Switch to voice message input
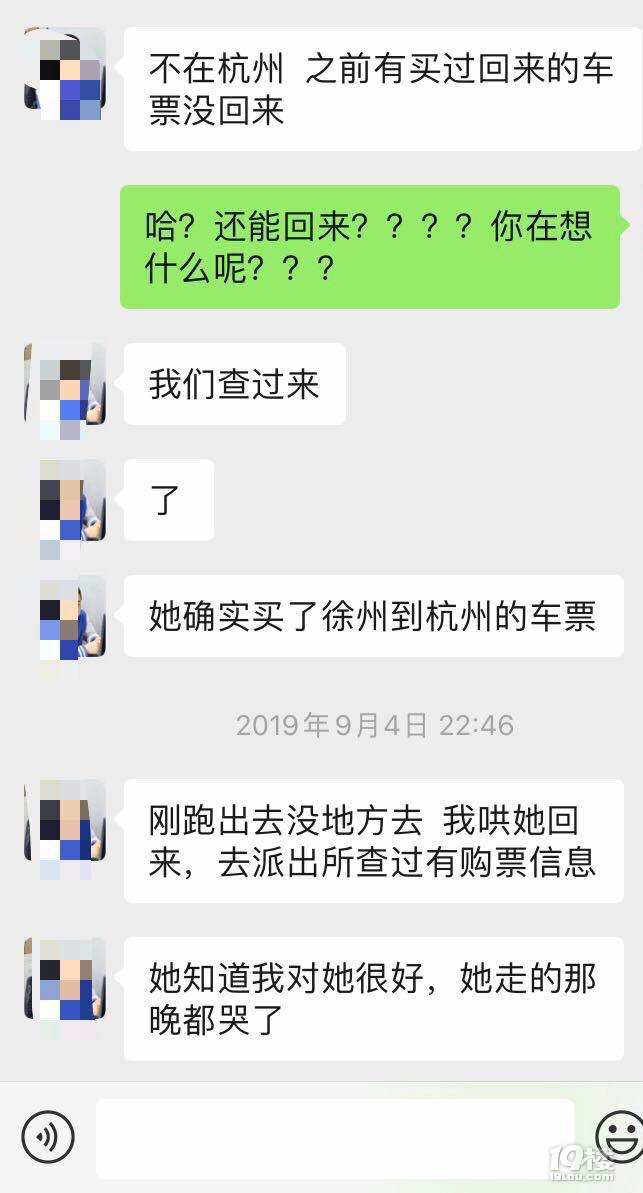This screenshot has height=1193, width=643. click(48, 1136)
